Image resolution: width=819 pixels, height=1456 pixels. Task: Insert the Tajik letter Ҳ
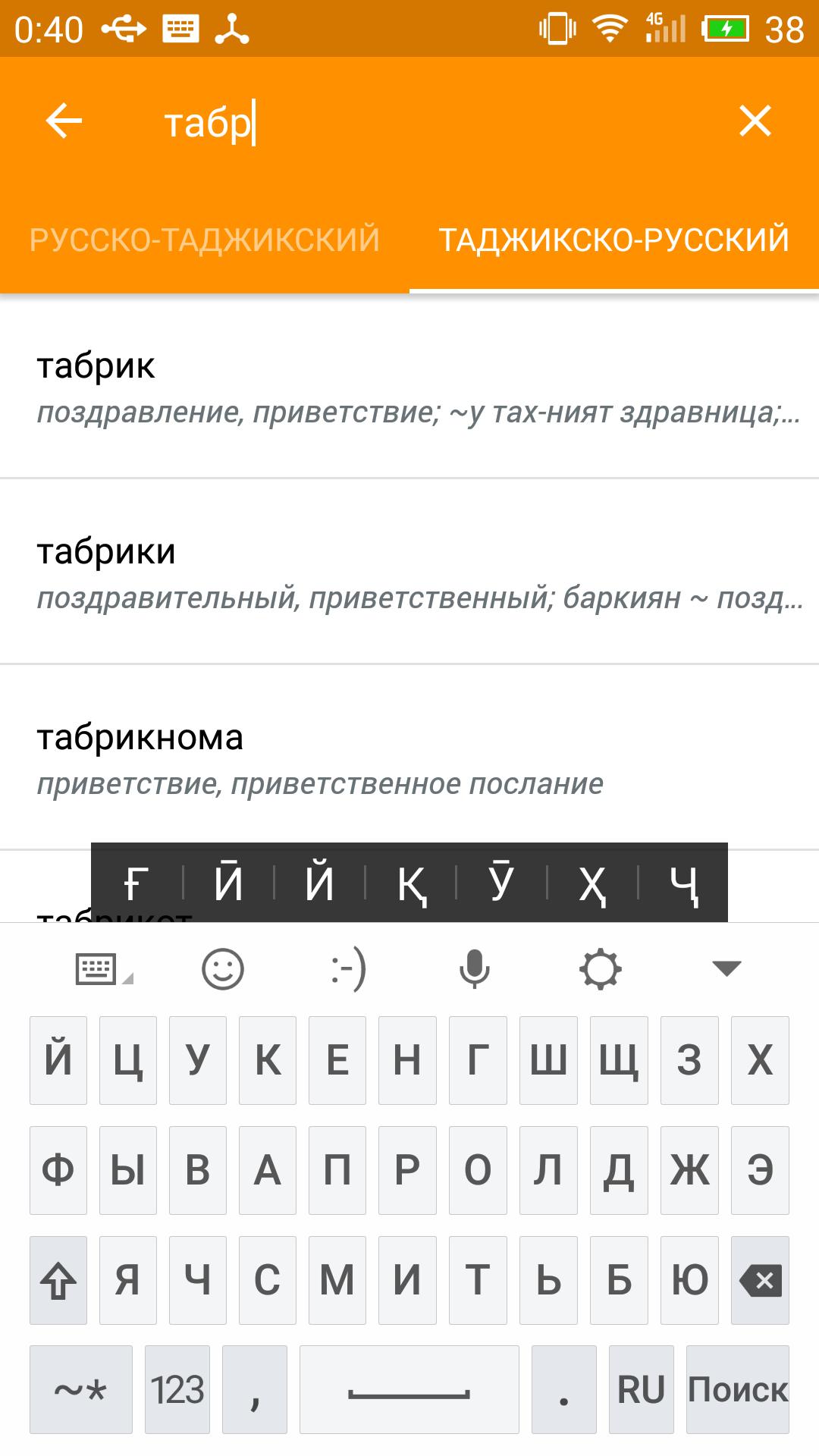(592, 883)
